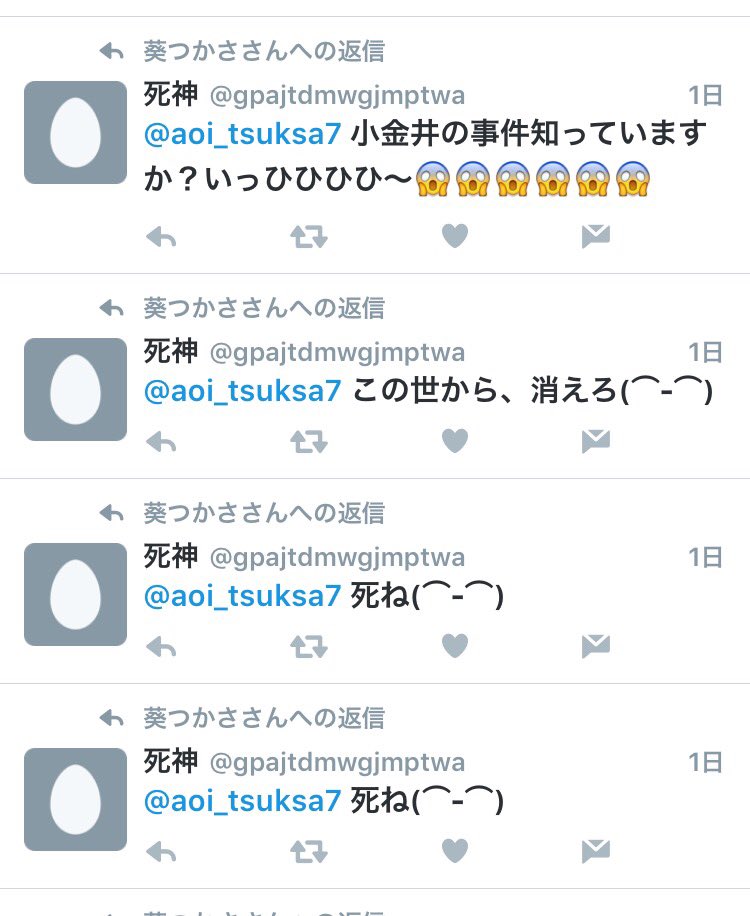Image resolution: width=750 pixels, height=916 pixels.
Task: Tap the heart under この世から、消えろ tweet
Action: pos(455,442)
